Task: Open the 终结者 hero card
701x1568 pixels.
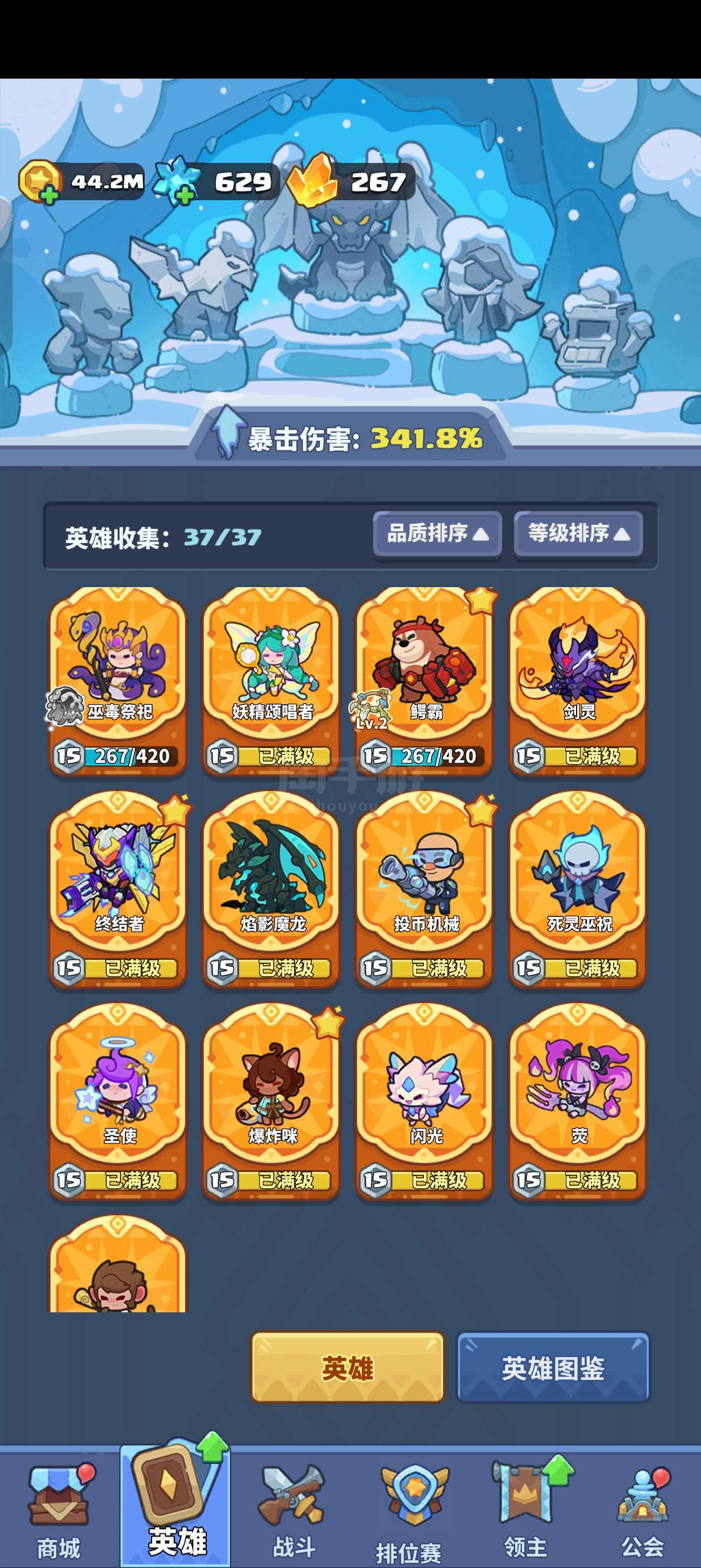Action: click(118, 891)
